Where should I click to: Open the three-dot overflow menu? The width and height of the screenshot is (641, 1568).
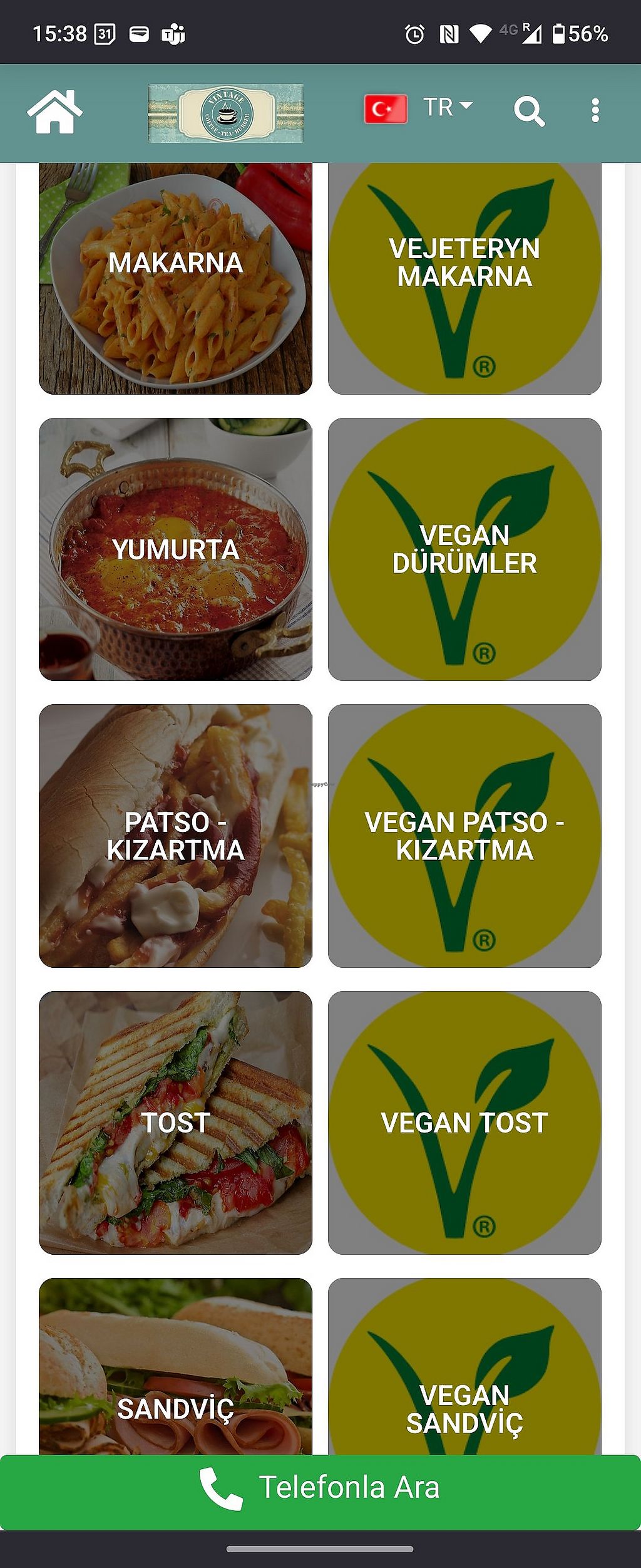[595, 111]
